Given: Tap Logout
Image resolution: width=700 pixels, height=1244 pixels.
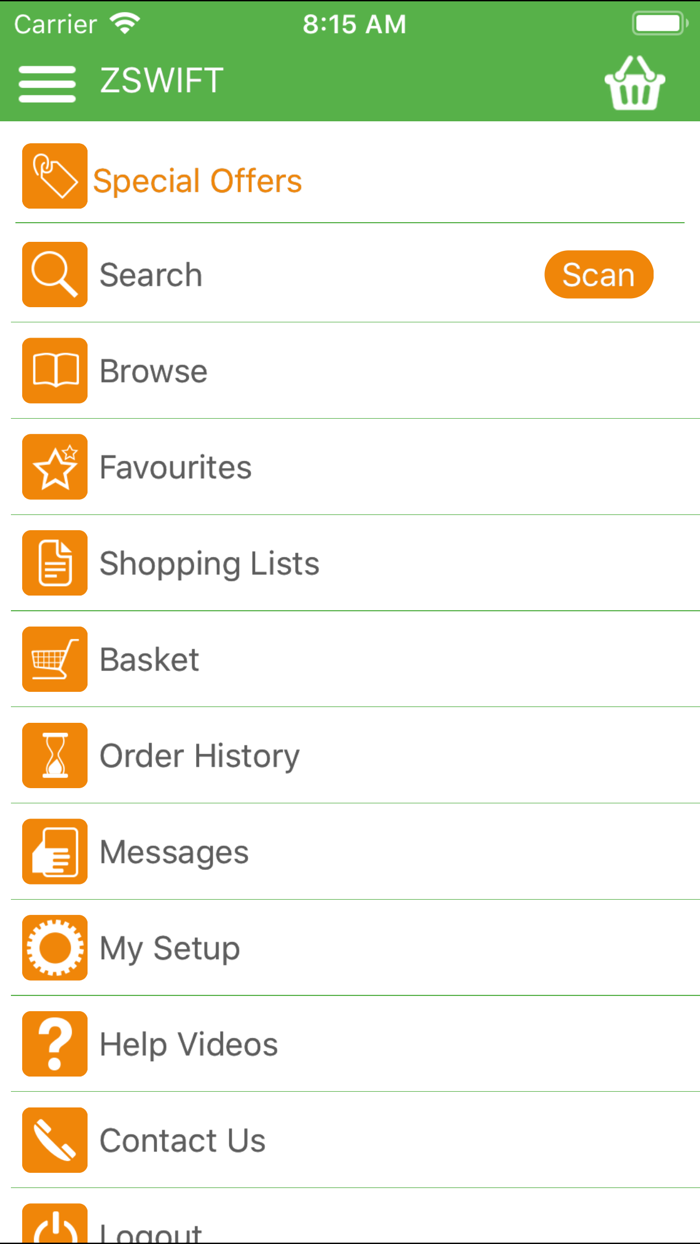Looking at the screenshot, I should [350, 1217].
